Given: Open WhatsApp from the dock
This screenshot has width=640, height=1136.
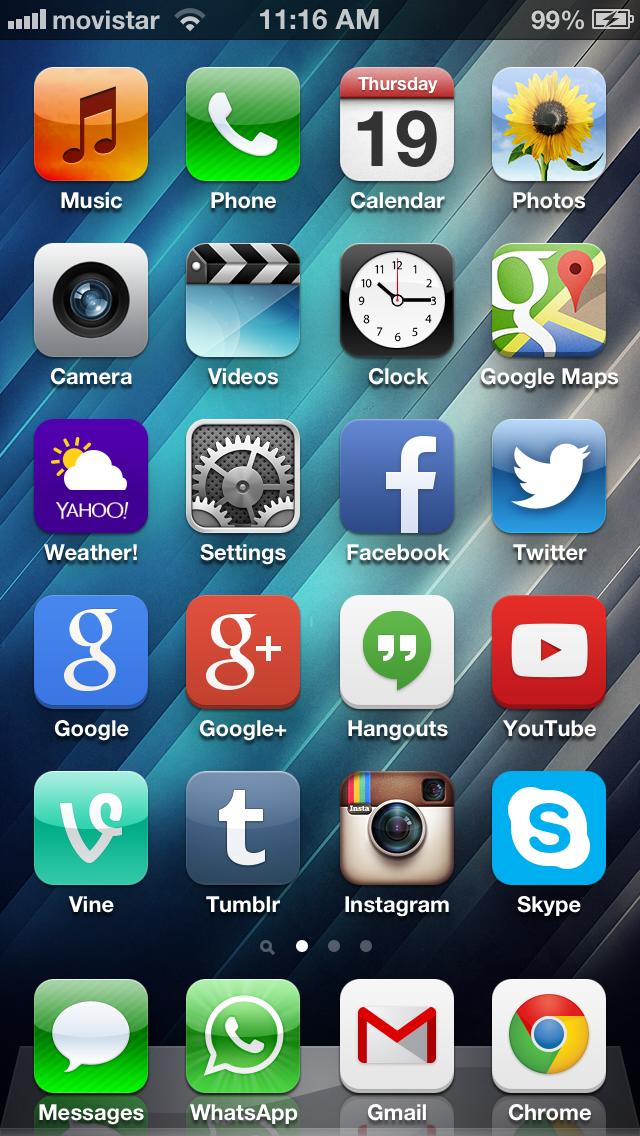Looking at the screenshot, I should 243,1036.
